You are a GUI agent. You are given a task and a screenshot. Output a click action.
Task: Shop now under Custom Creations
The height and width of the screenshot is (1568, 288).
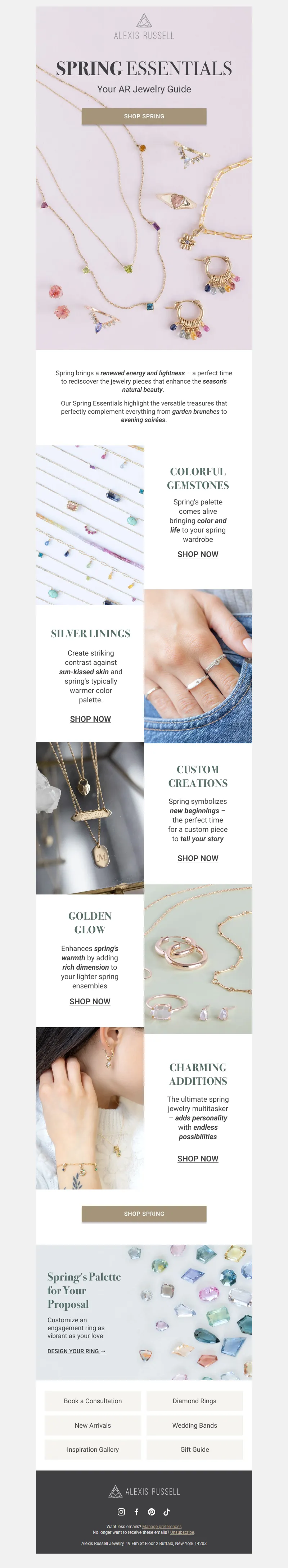197,858
